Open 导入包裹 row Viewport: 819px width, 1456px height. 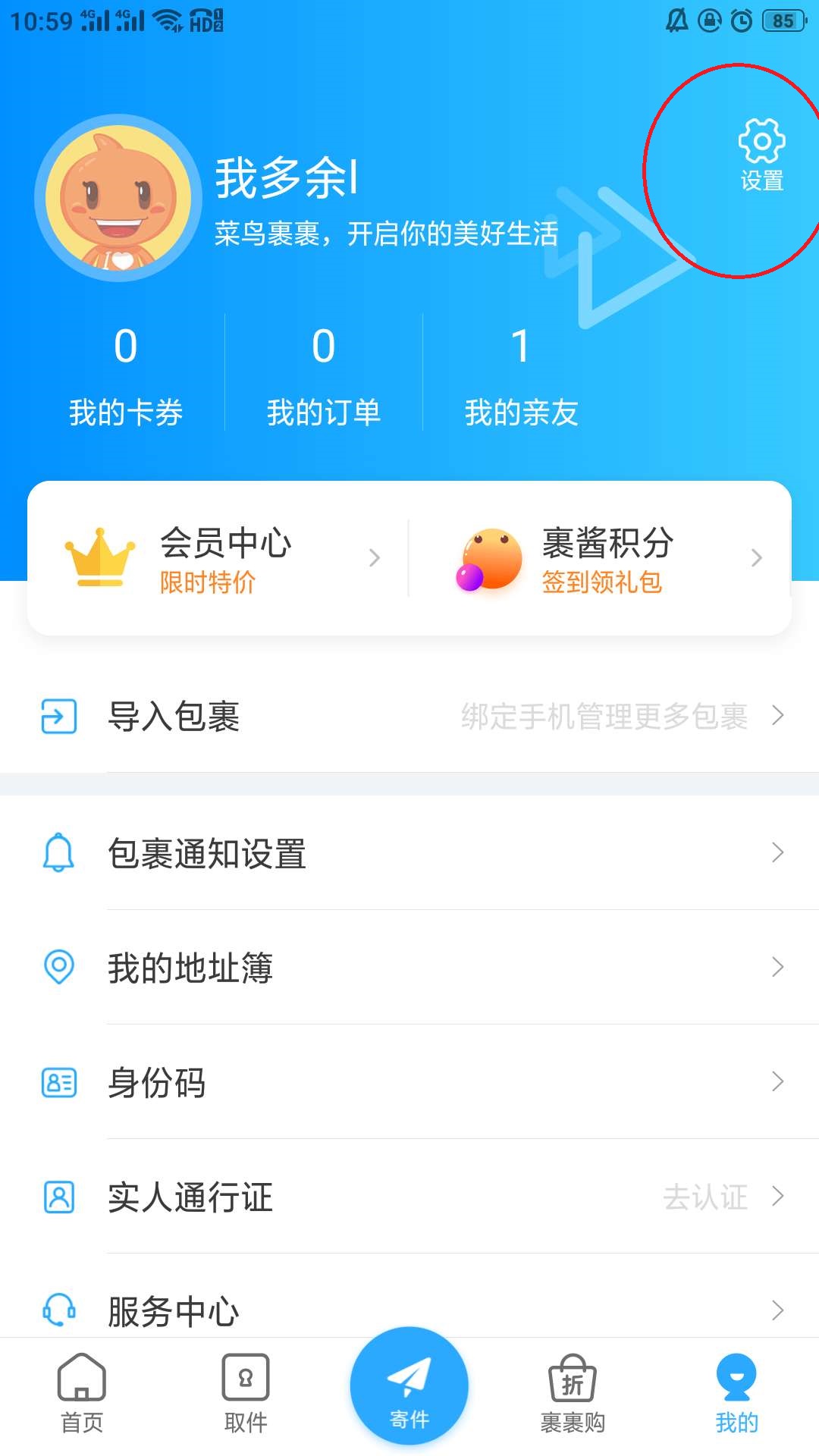pos(409,716)
